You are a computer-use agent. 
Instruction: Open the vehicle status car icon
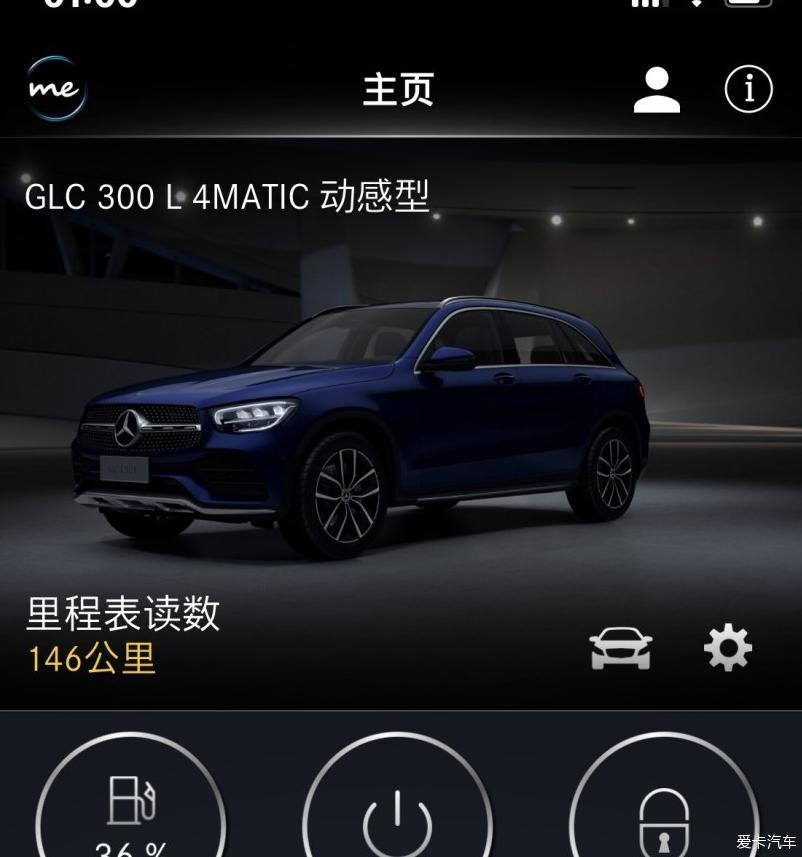point(621,648)
